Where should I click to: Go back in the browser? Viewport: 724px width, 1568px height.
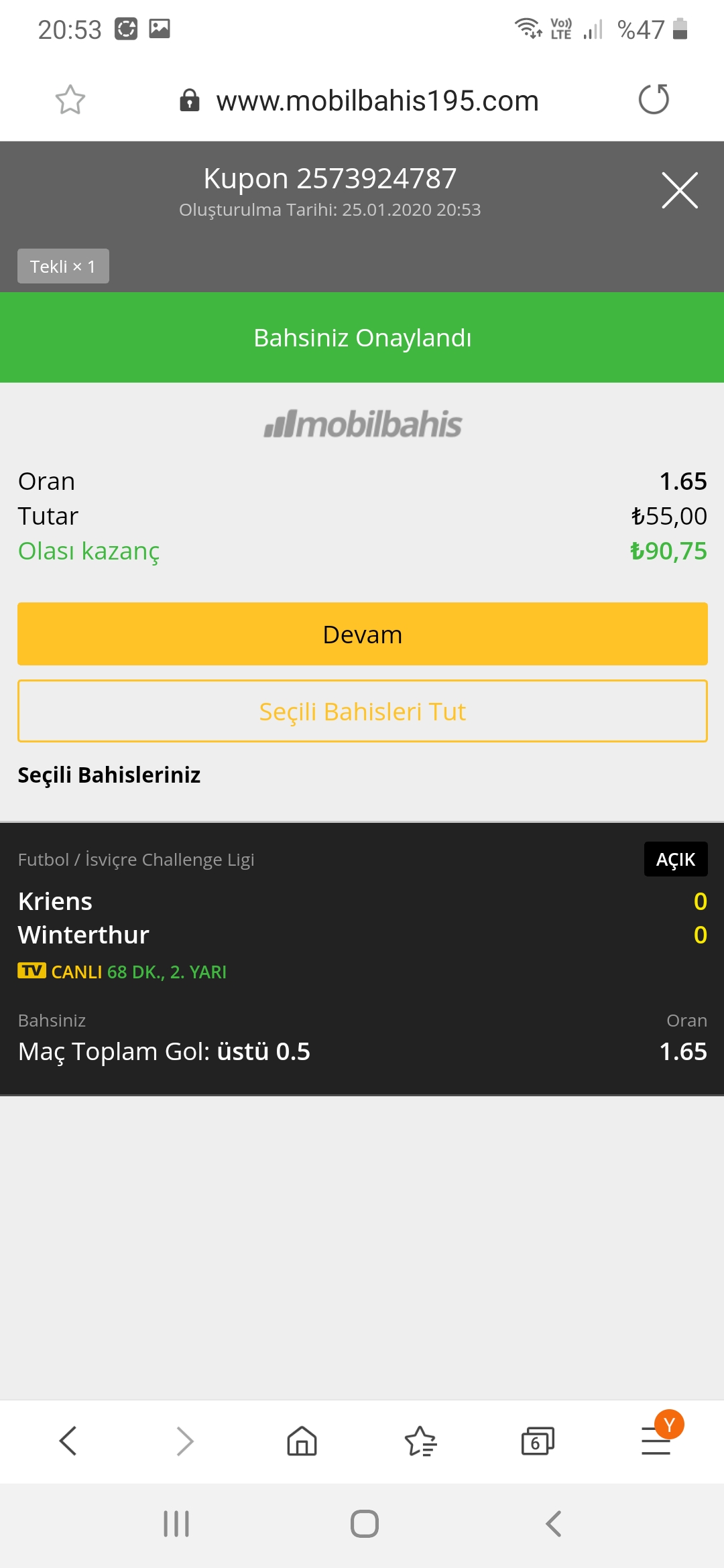(x=68, y=1441)
